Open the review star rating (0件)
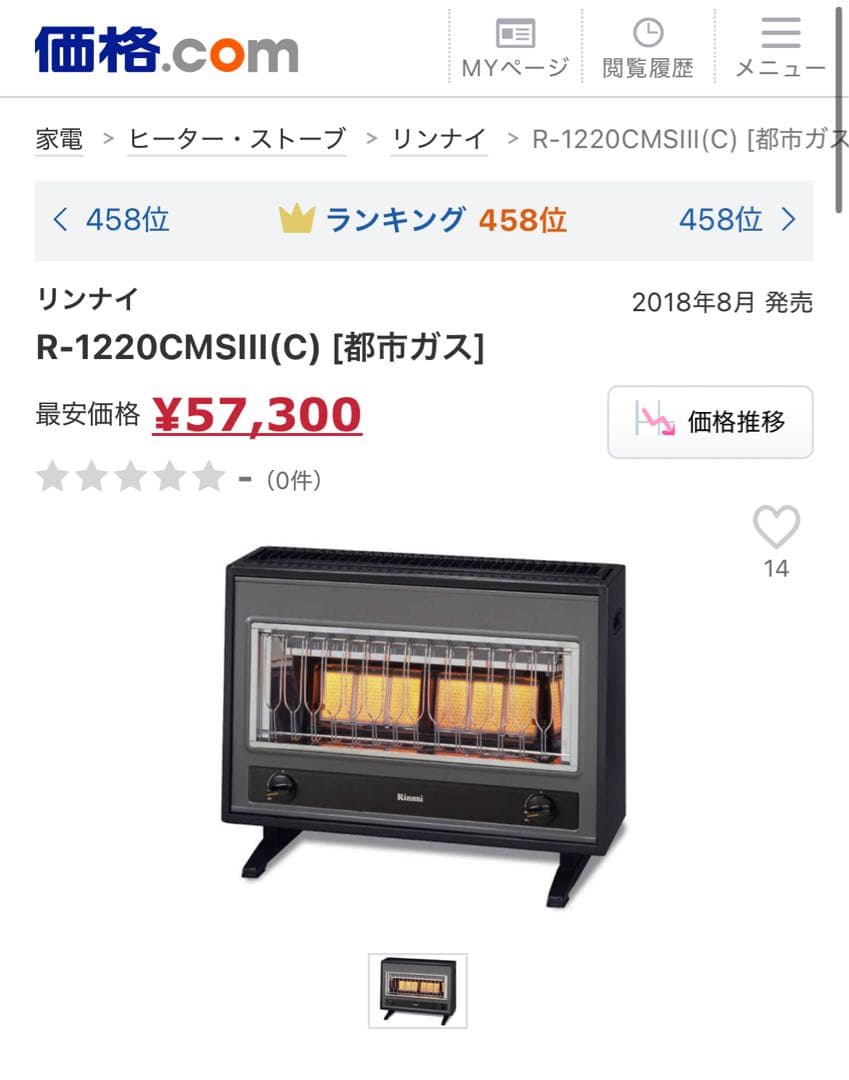Viewport: 849px width, 1080px height. 178,479
